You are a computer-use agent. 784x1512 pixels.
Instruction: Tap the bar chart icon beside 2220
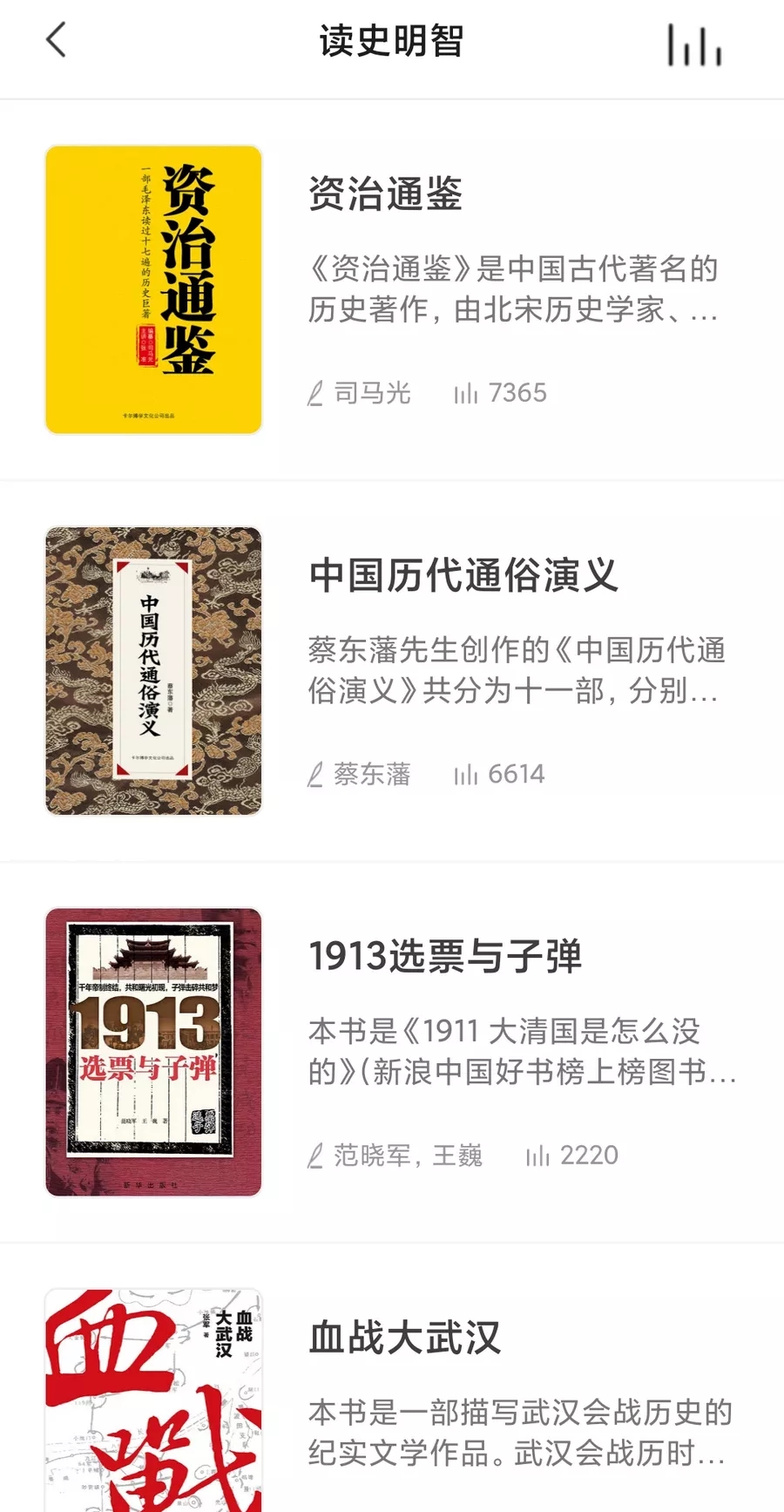click(x=536, y=1155)
